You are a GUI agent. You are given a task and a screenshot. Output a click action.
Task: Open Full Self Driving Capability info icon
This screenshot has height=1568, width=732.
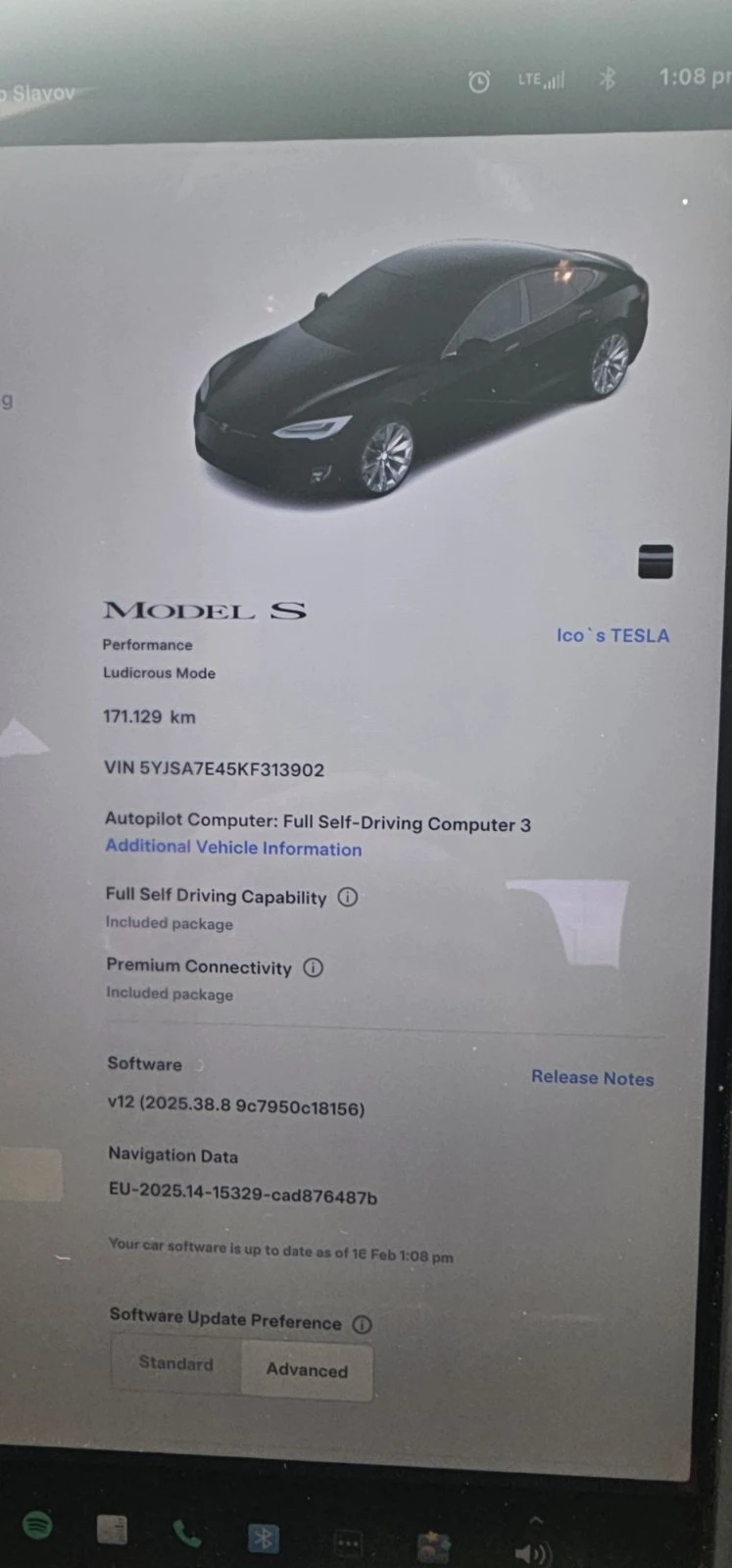(x=347, y=896)
